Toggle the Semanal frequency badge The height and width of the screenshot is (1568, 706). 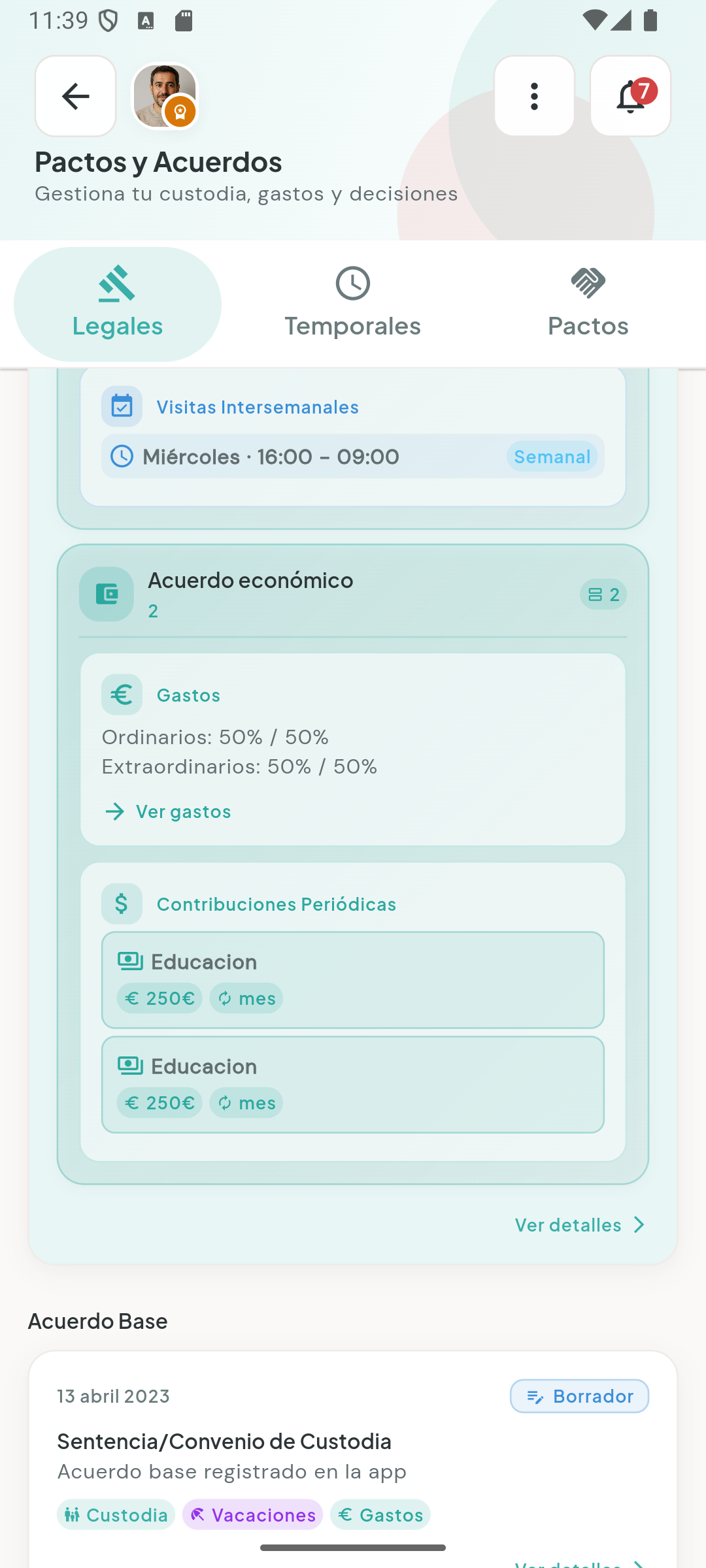pos(552,457)
